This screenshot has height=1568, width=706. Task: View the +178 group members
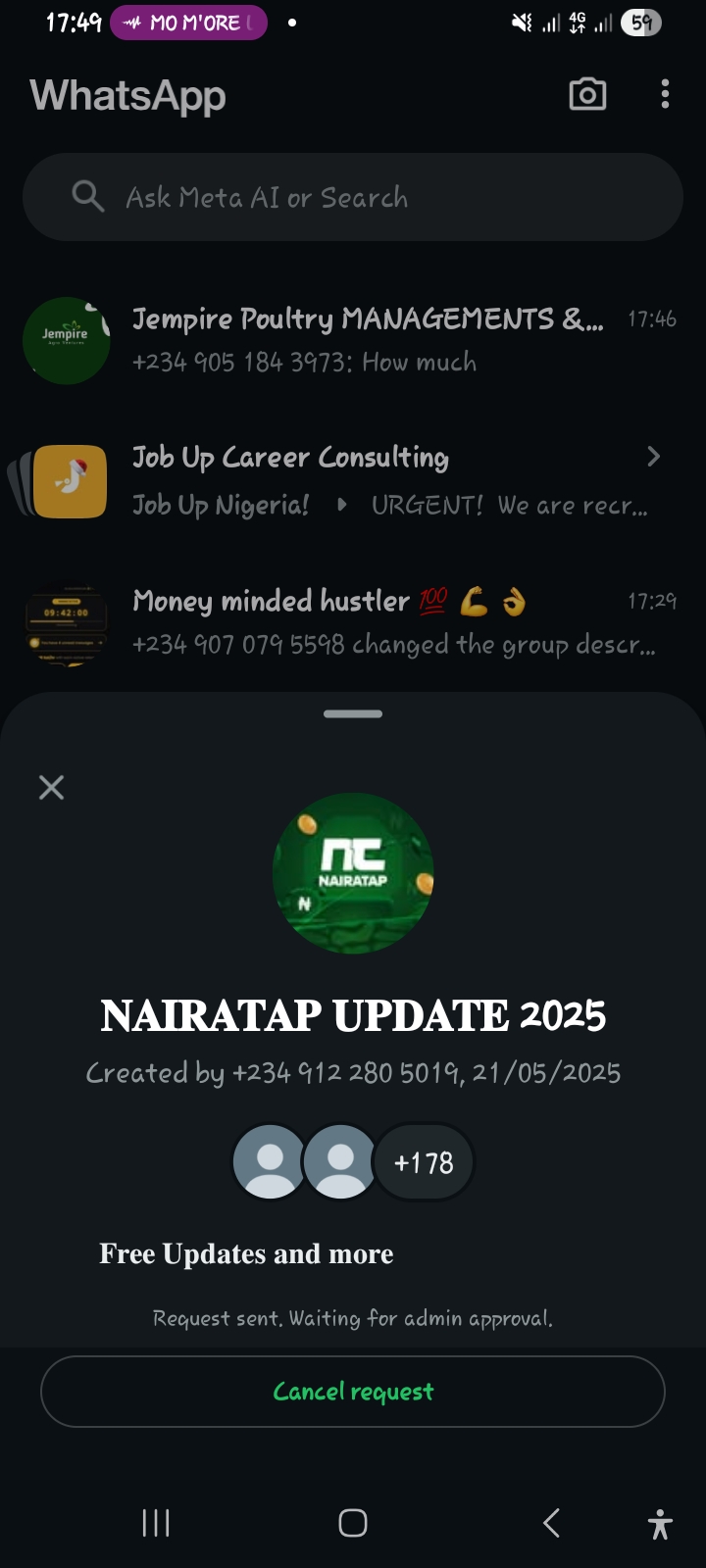coord(424,1162)
